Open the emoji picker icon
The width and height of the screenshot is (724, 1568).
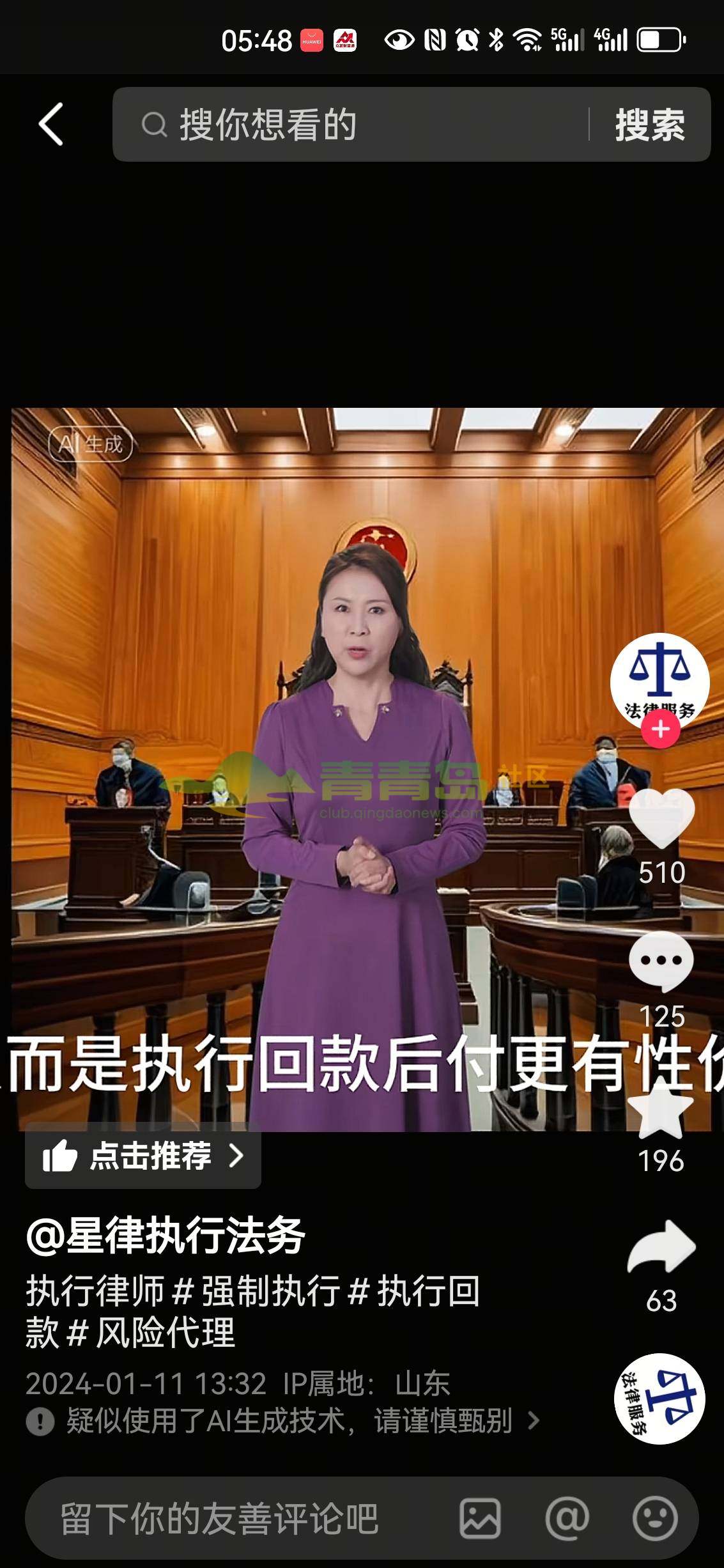click(655, 1519)
